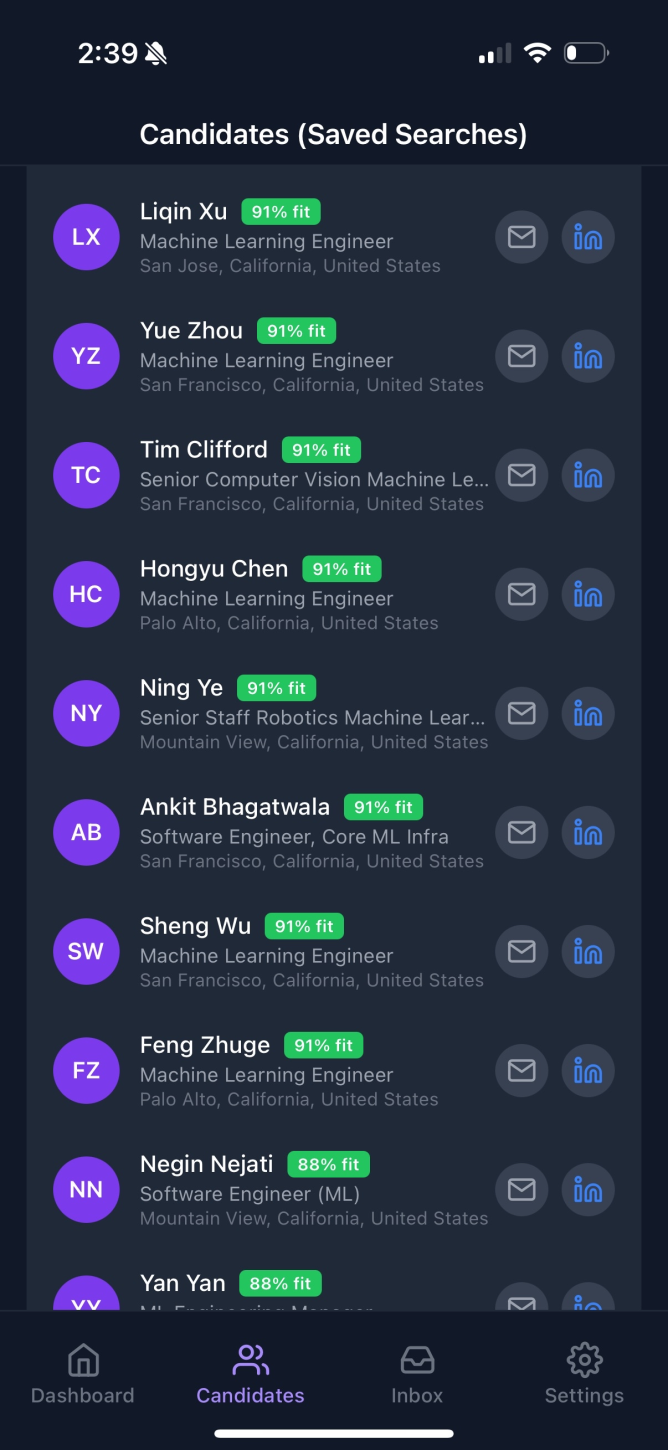View Tim Clifford's candidate details
Screen dimensions: 668x1450
(300, 477)
